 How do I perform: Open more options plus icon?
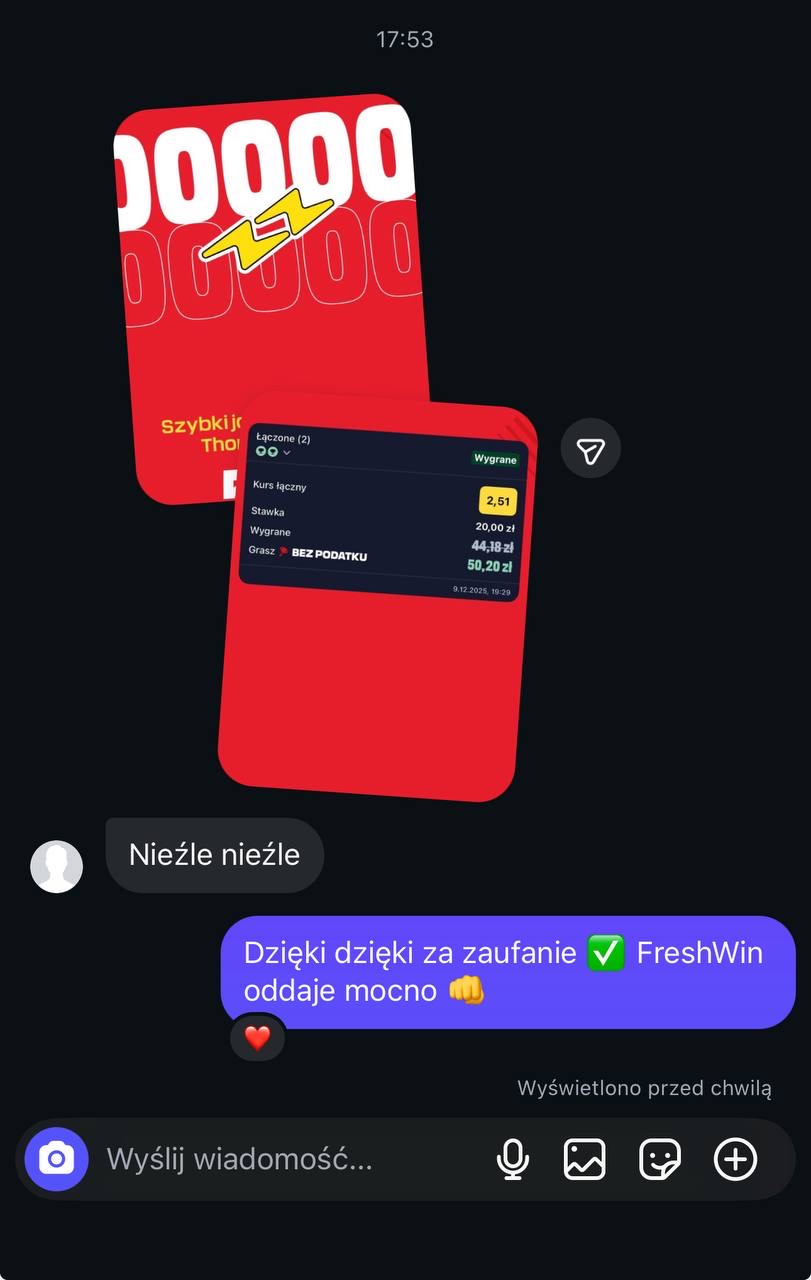(736, 1160)
